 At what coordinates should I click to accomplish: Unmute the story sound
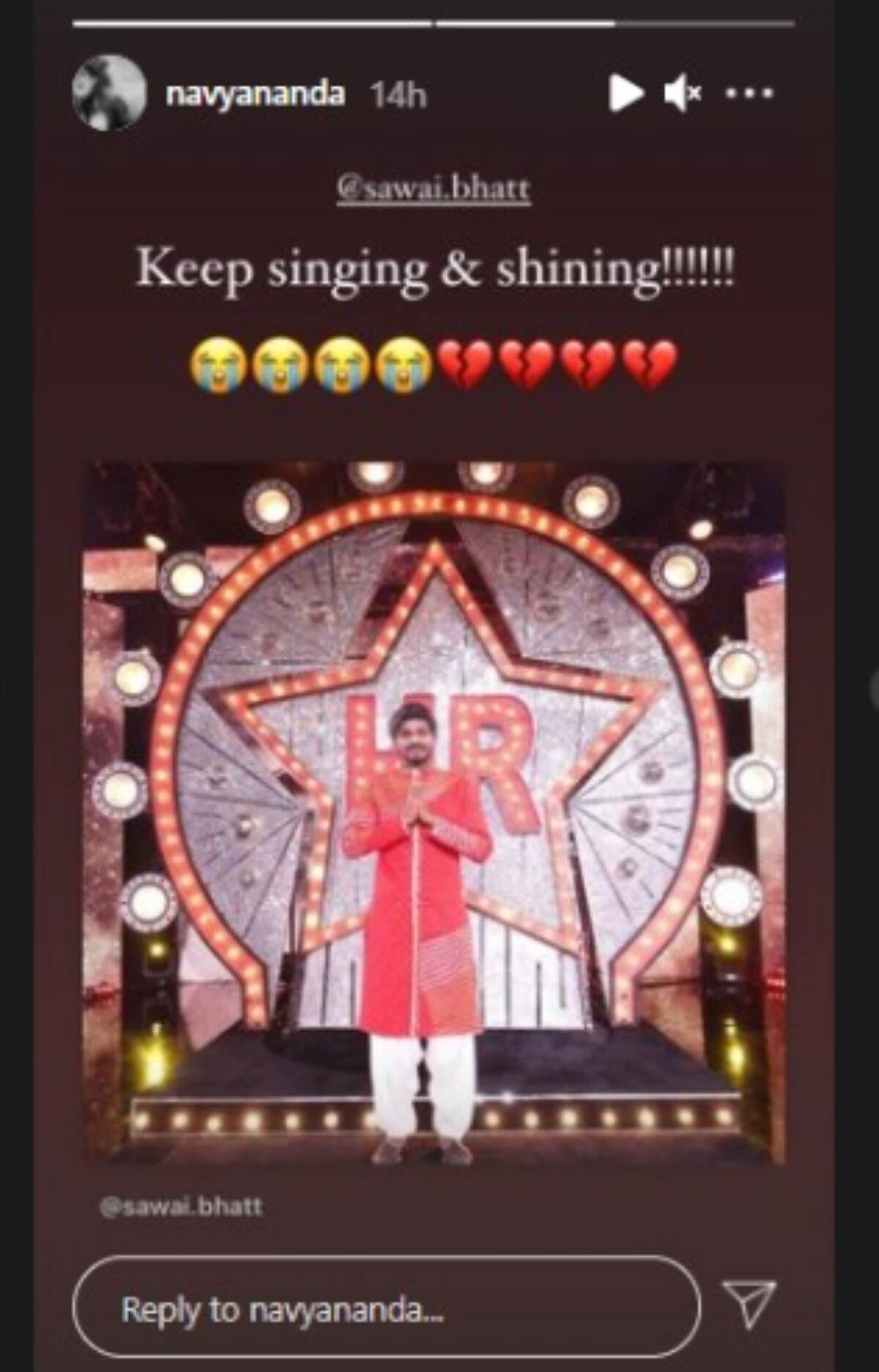[682, 94]
